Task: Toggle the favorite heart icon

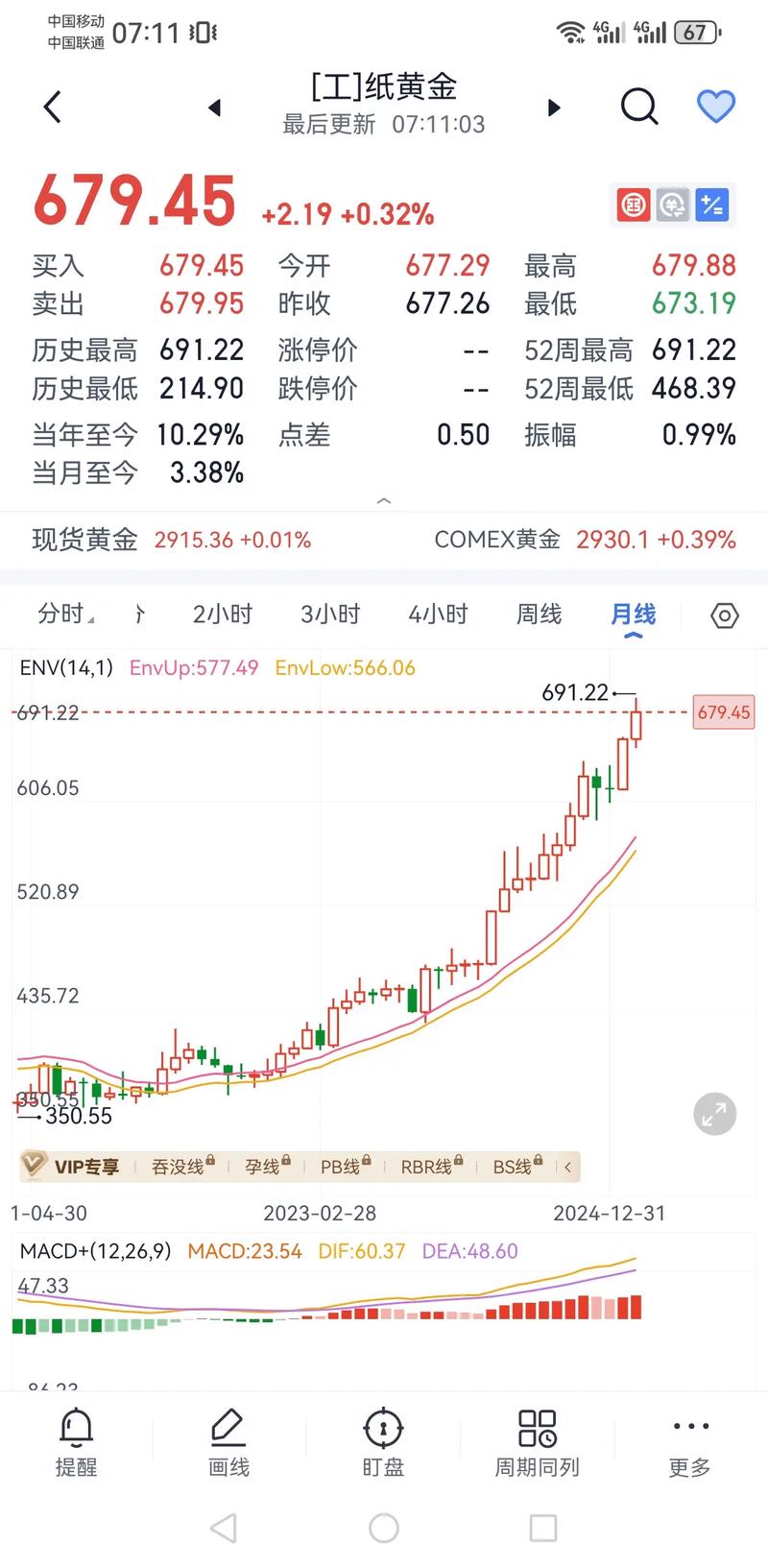Action: pyautogui.click(x=715, y=107)
